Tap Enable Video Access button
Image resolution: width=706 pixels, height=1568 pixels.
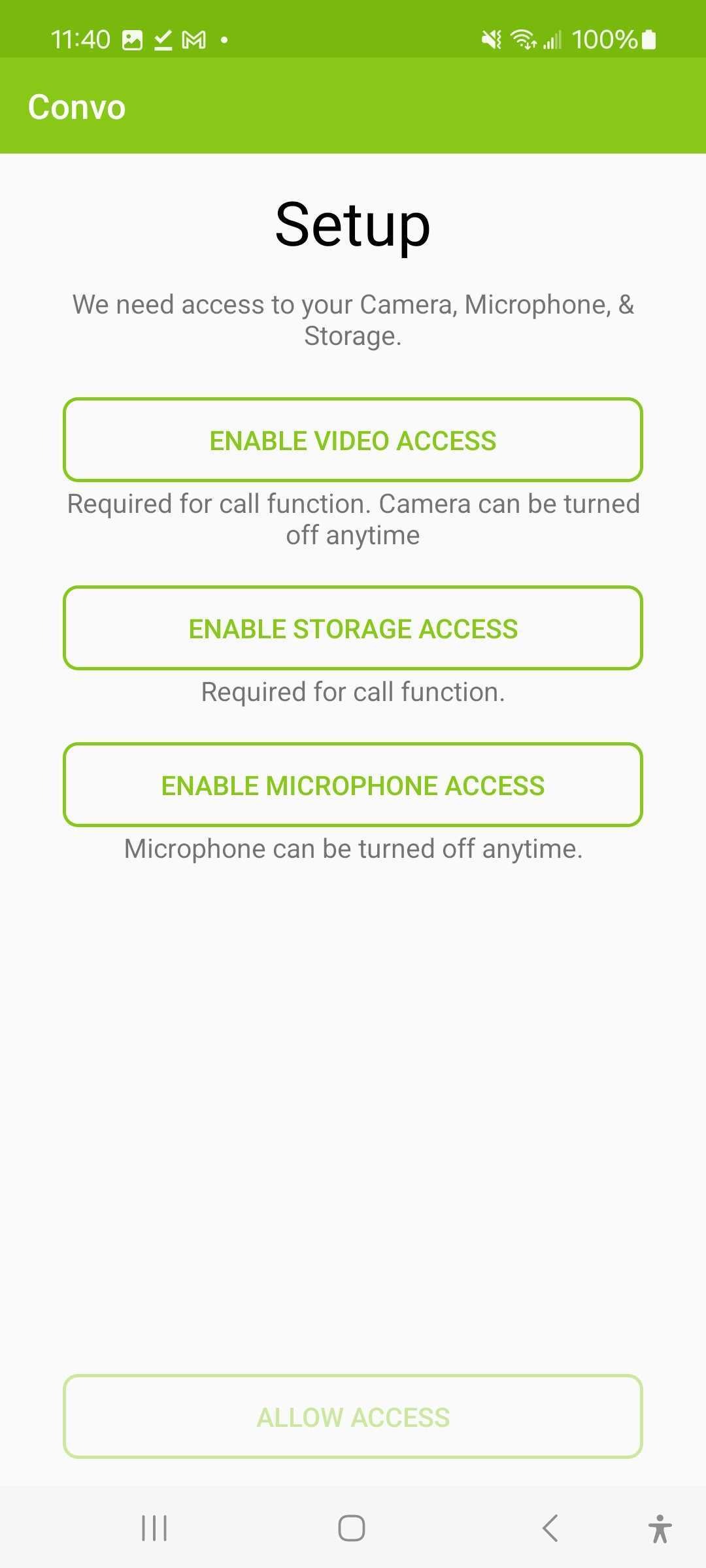point(353,440)
